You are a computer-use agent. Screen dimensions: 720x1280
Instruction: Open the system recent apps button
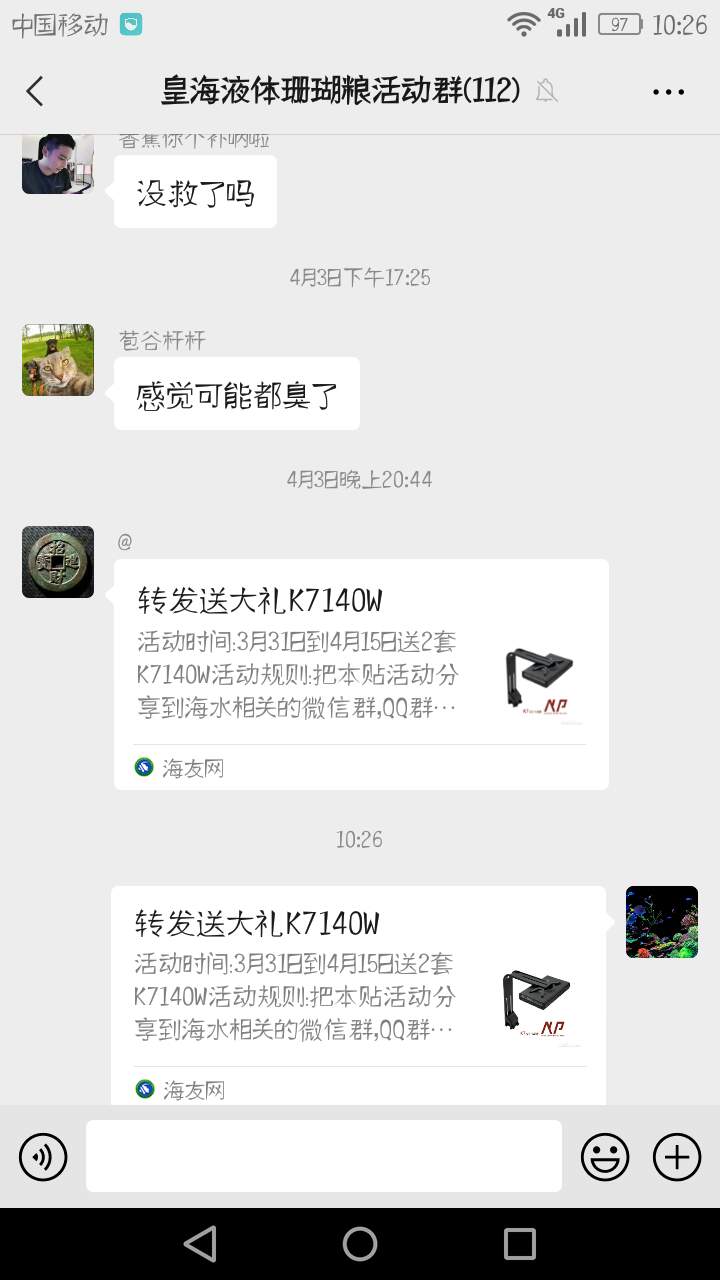[520, 1244]
